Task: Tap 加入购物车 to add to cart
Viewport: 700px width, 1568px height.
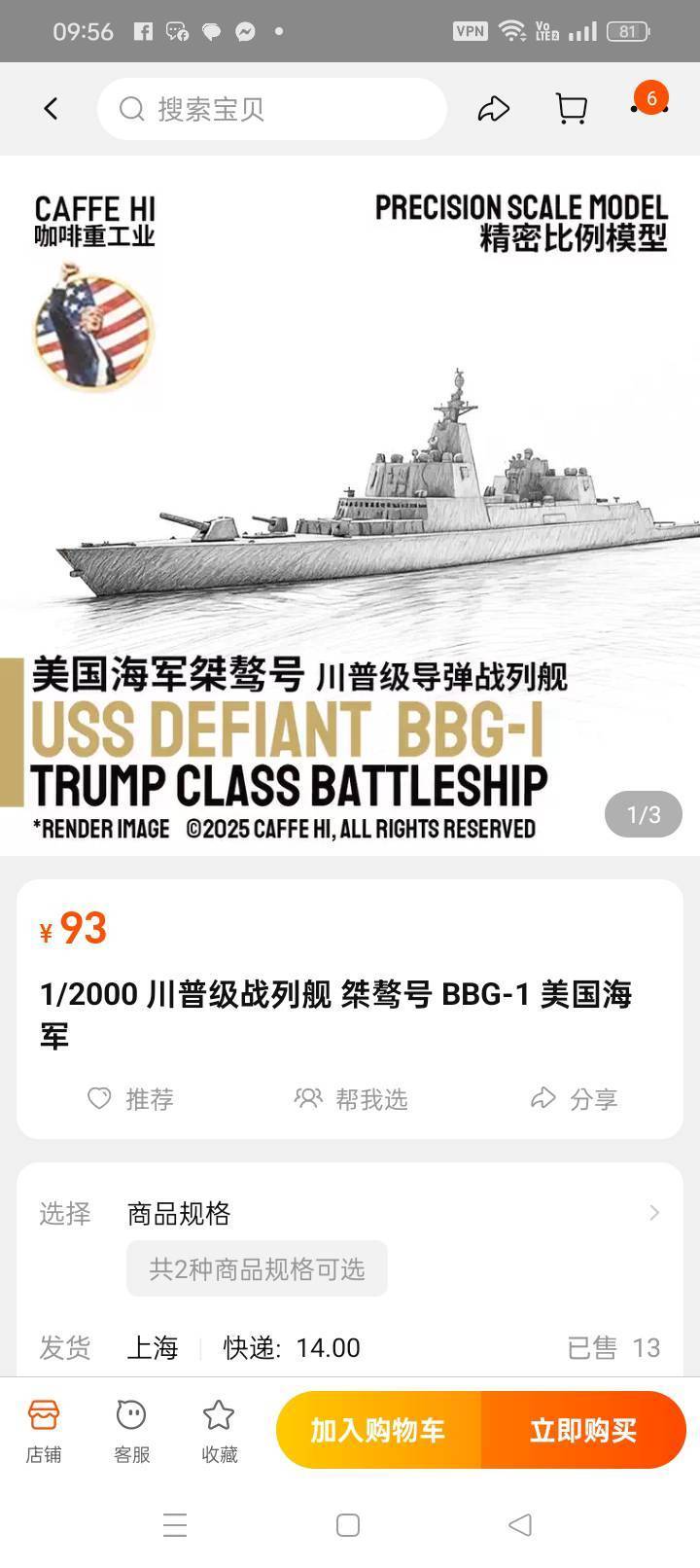Action: (x=378, y=1430)
